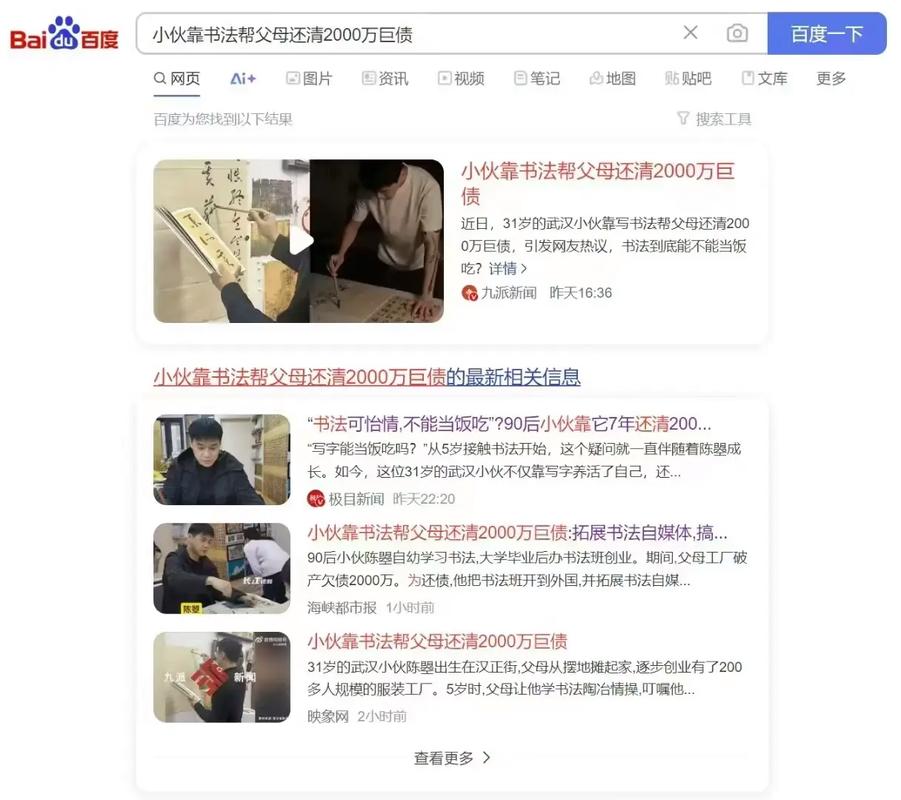Viewport: 901px width, 800px height.
Task: Switch to the AI+ tab
Action: 243,78
